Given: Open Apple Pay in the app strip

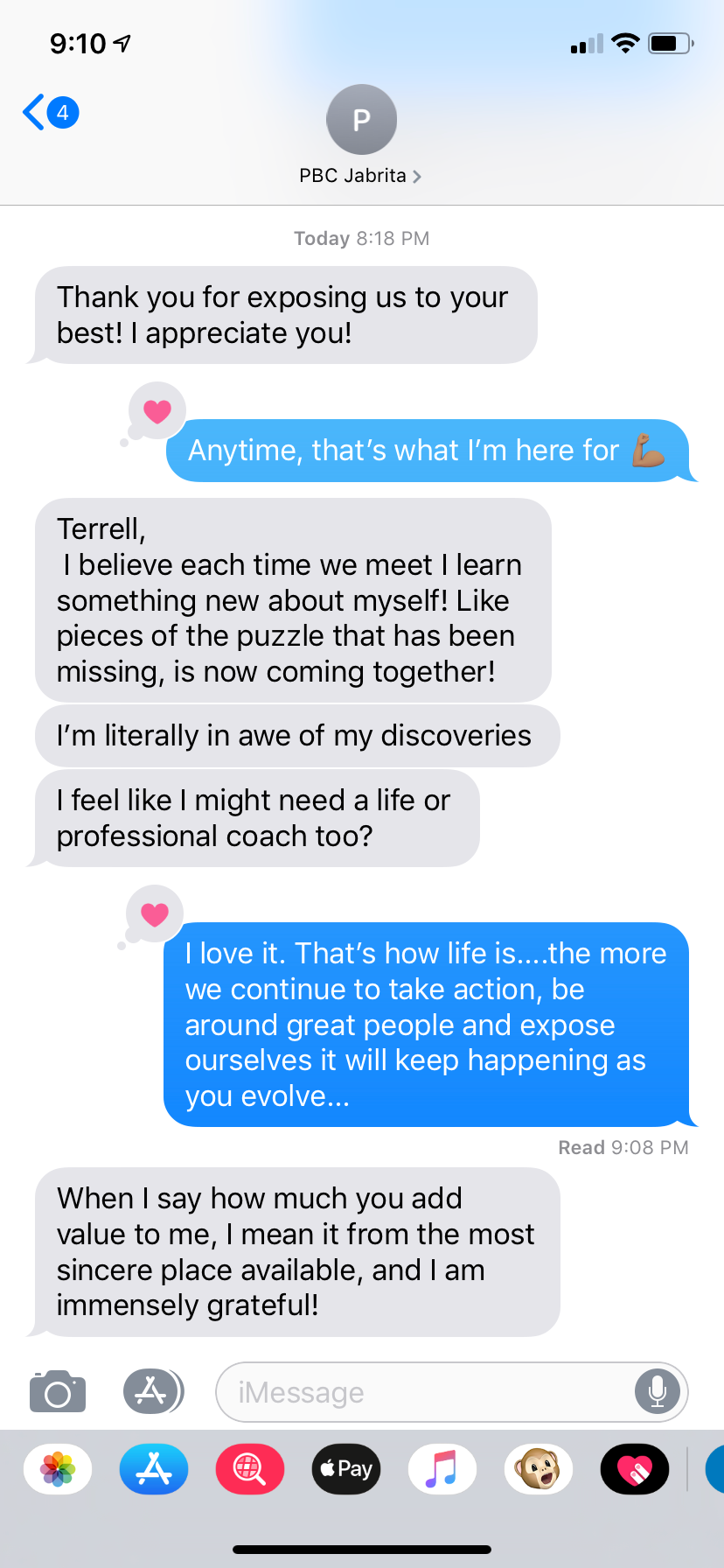Looking at the screenshot, I should tap(346, 1469).
